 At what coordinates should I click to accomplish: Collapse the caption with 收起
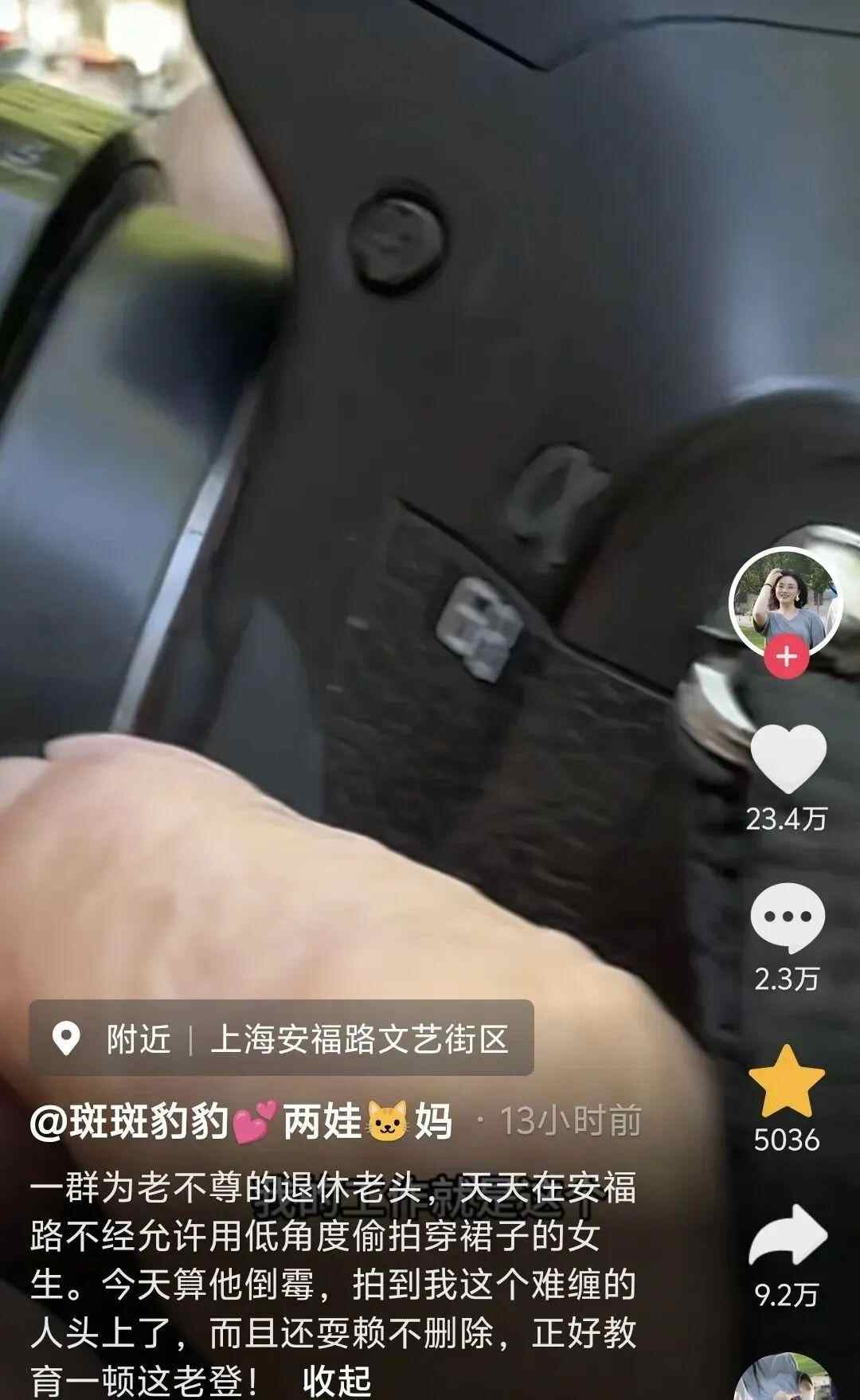click(337, 1380)
